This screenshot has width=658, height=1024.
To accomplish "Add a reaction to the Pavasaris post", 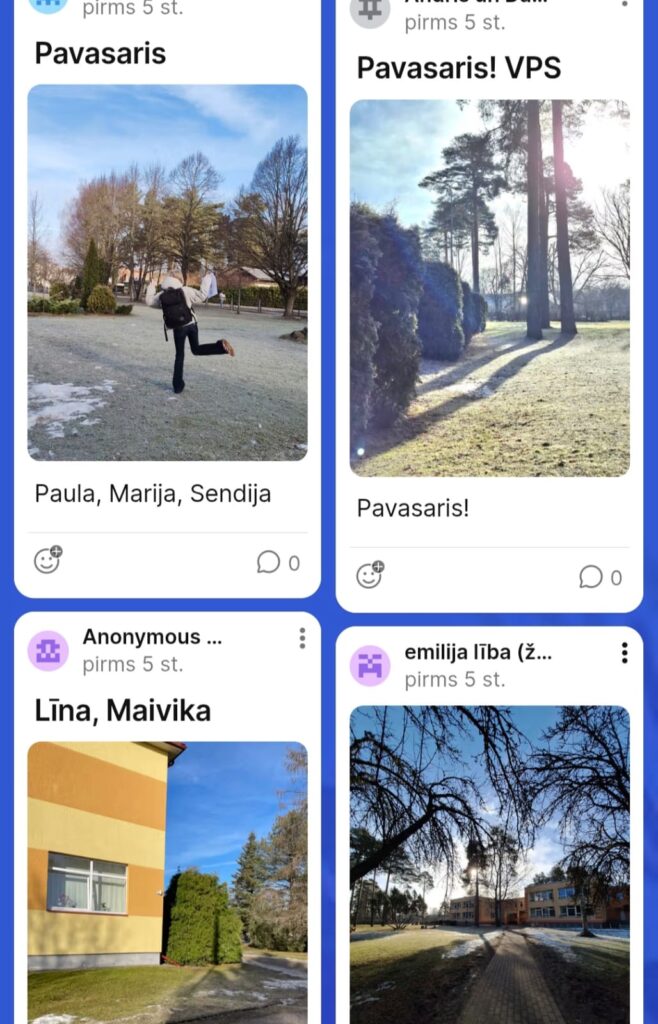I will 47,561.
